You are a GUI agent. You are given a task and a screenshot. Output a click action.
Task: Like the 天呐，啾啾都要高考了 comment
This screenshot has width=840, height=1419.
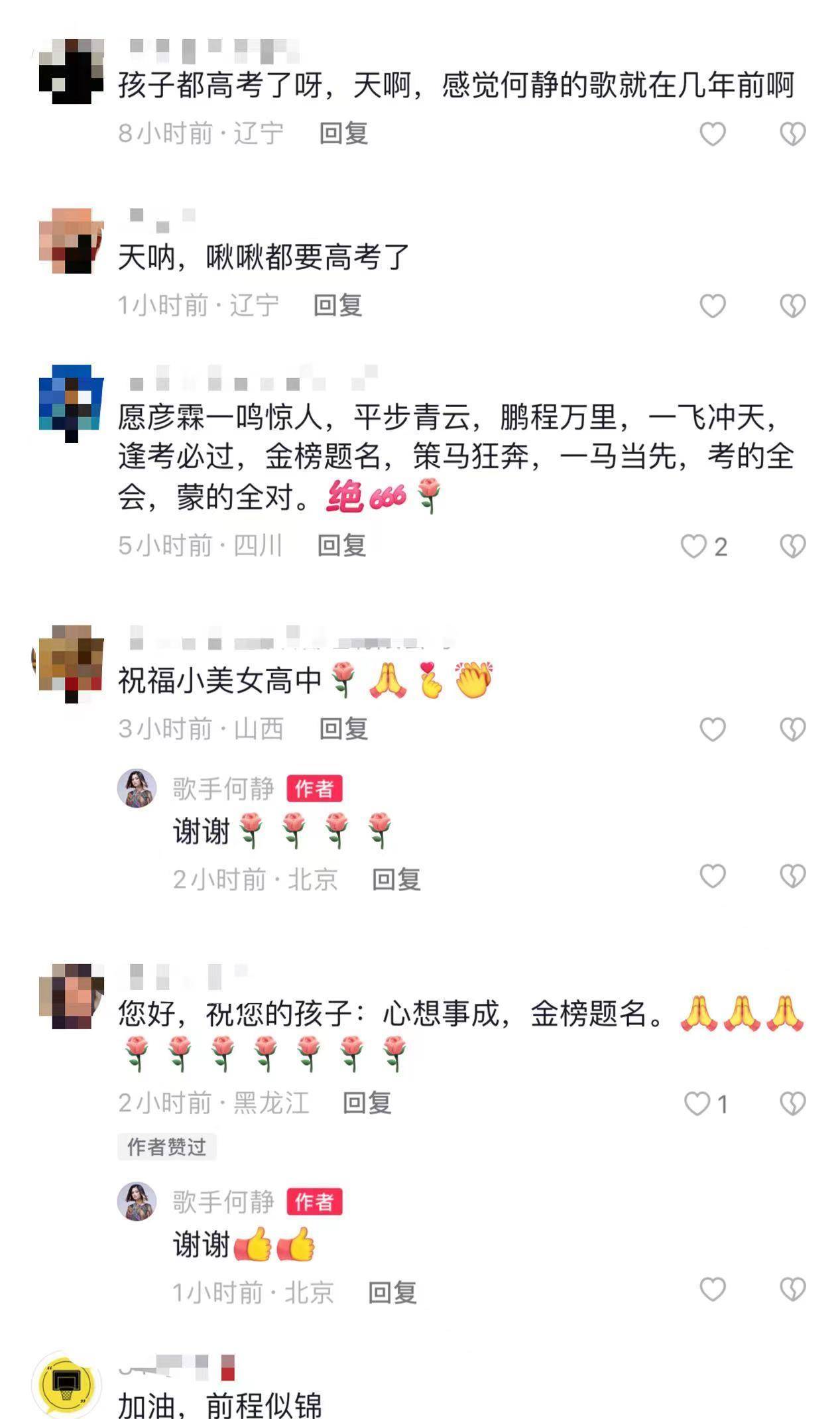coord(713,306)
